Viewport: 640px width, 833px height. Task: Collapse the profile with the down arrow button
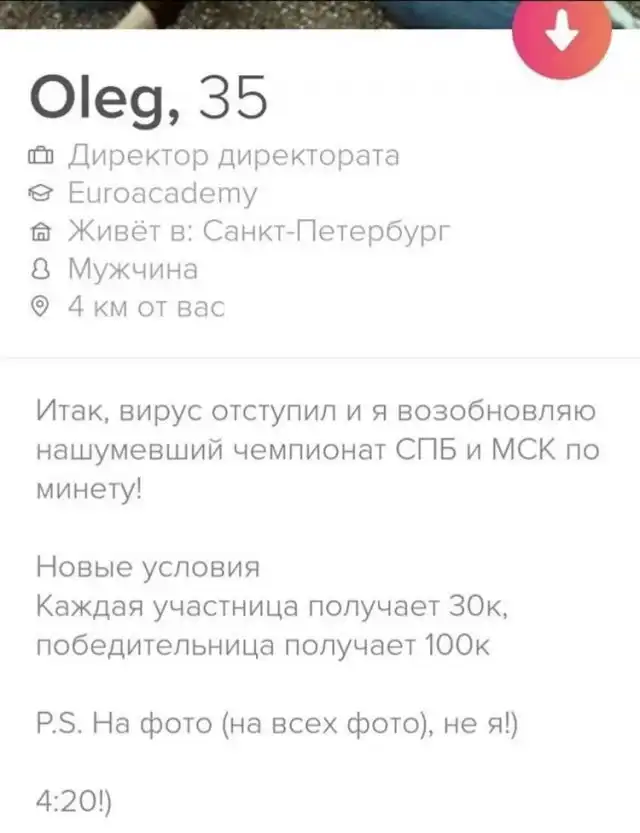(561, 32)
